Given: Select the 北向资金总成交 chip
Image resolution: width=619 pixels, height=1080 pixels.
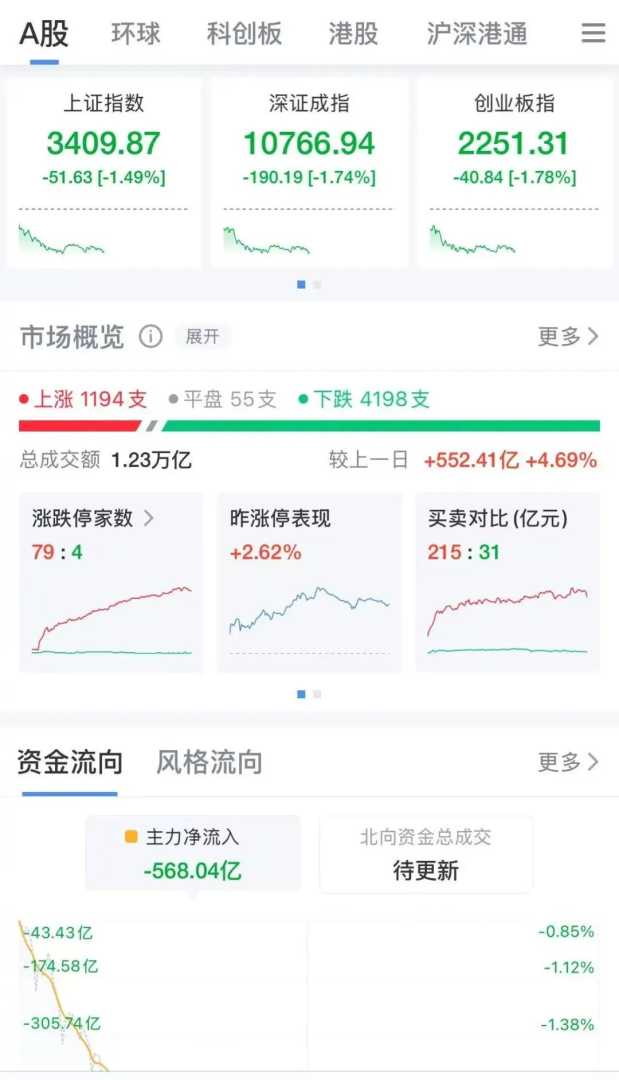Looking at the screenshot, I should coord(426,853).
